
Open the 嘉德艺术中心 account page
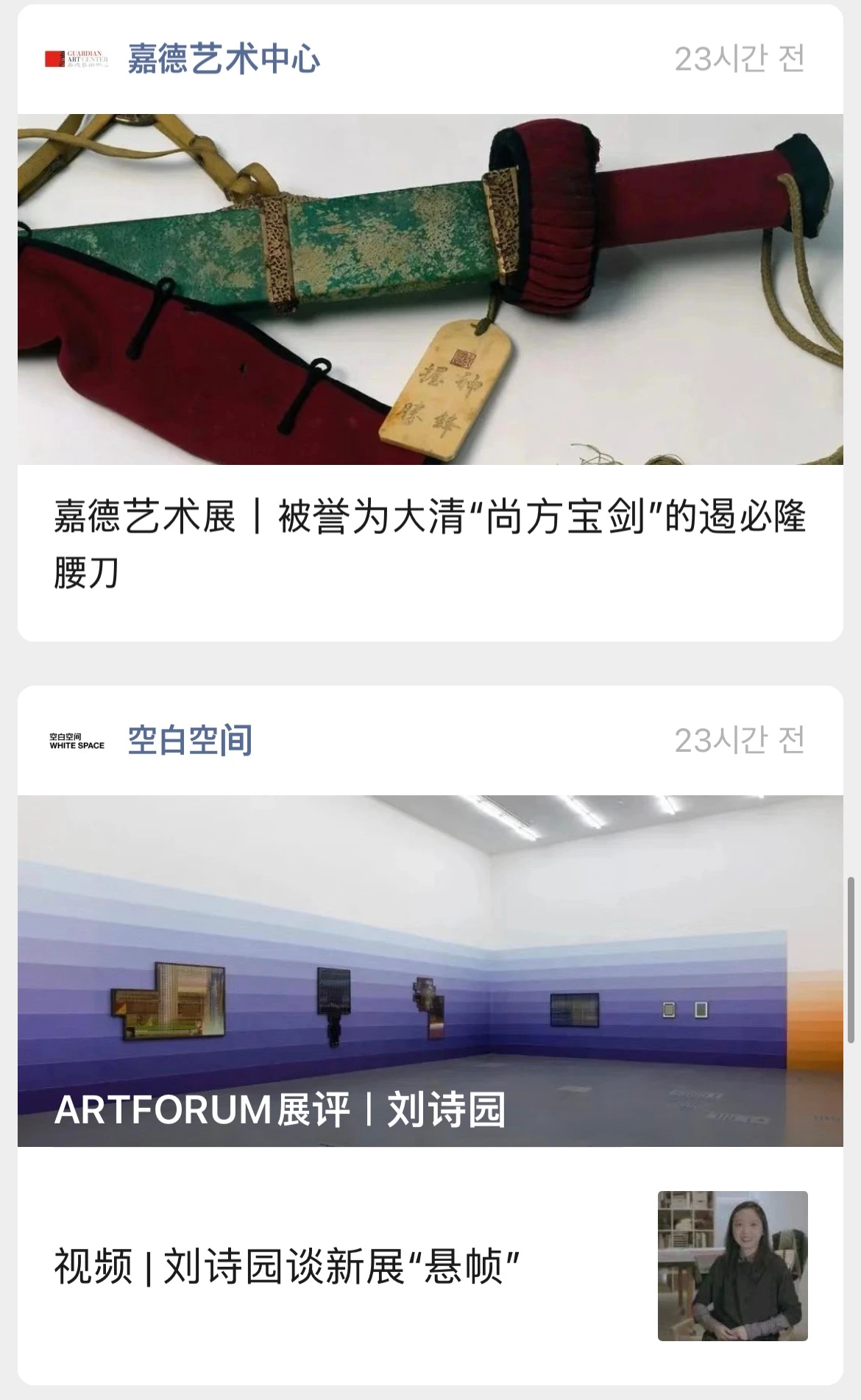click(224, 59)
